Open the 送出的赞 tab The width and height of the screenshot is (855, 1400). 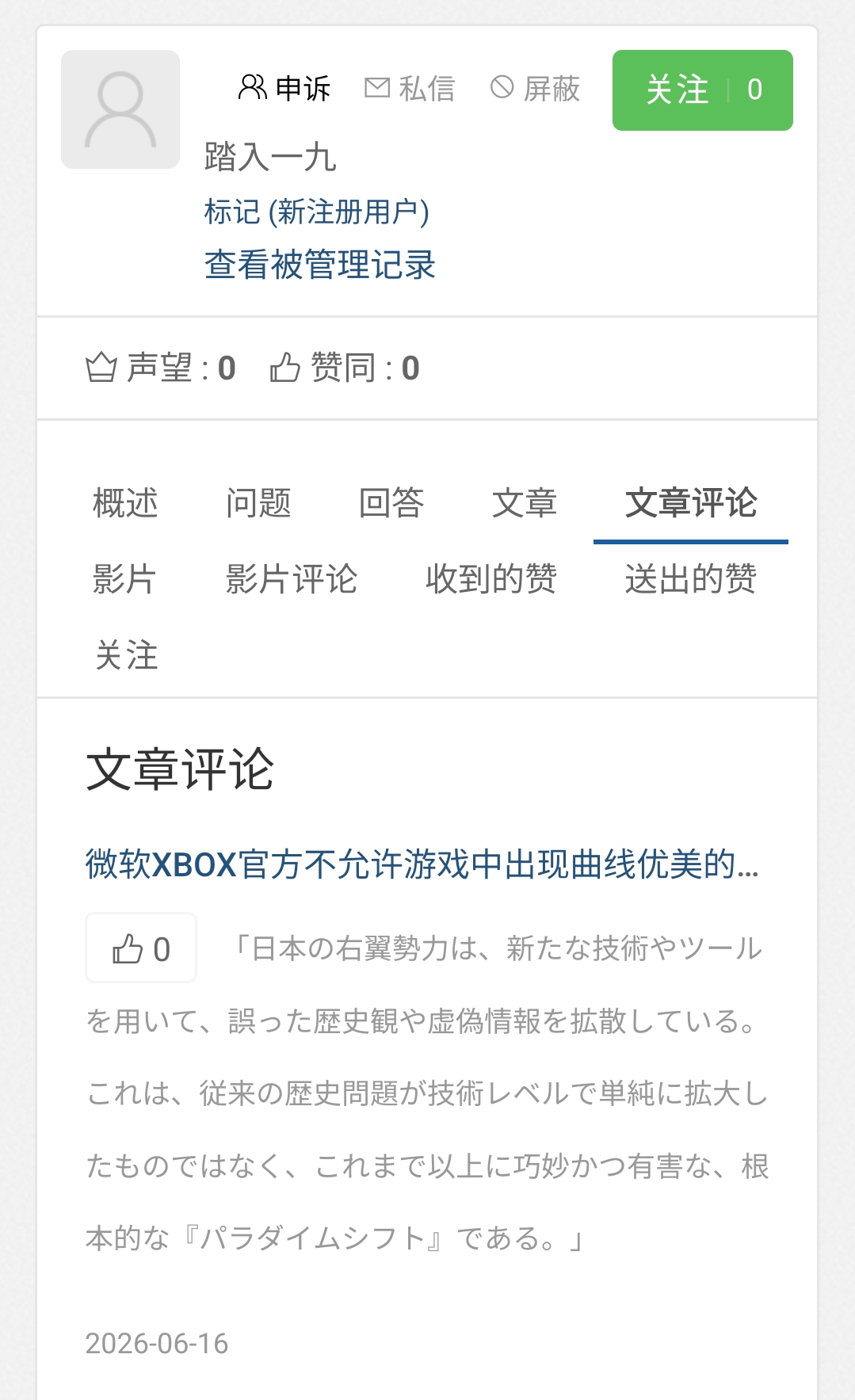click(x=691, y=578)
